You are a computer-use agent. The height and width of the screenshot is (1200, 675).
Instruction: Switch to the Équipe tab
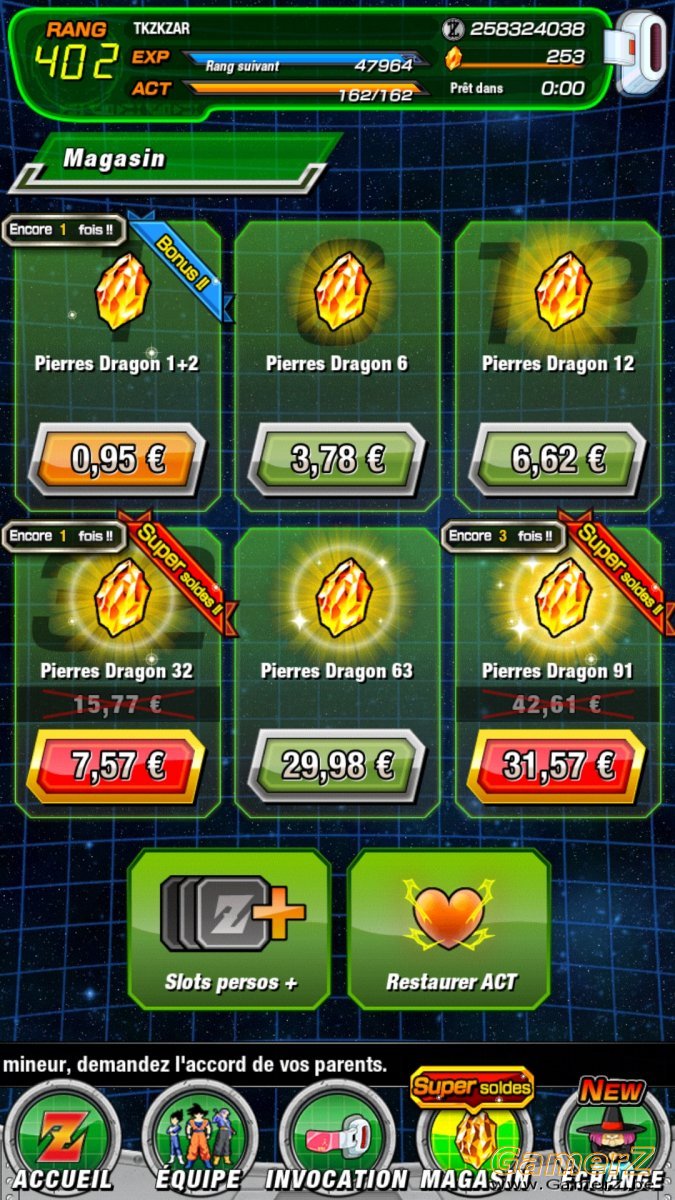click(x=197, y=1140)
